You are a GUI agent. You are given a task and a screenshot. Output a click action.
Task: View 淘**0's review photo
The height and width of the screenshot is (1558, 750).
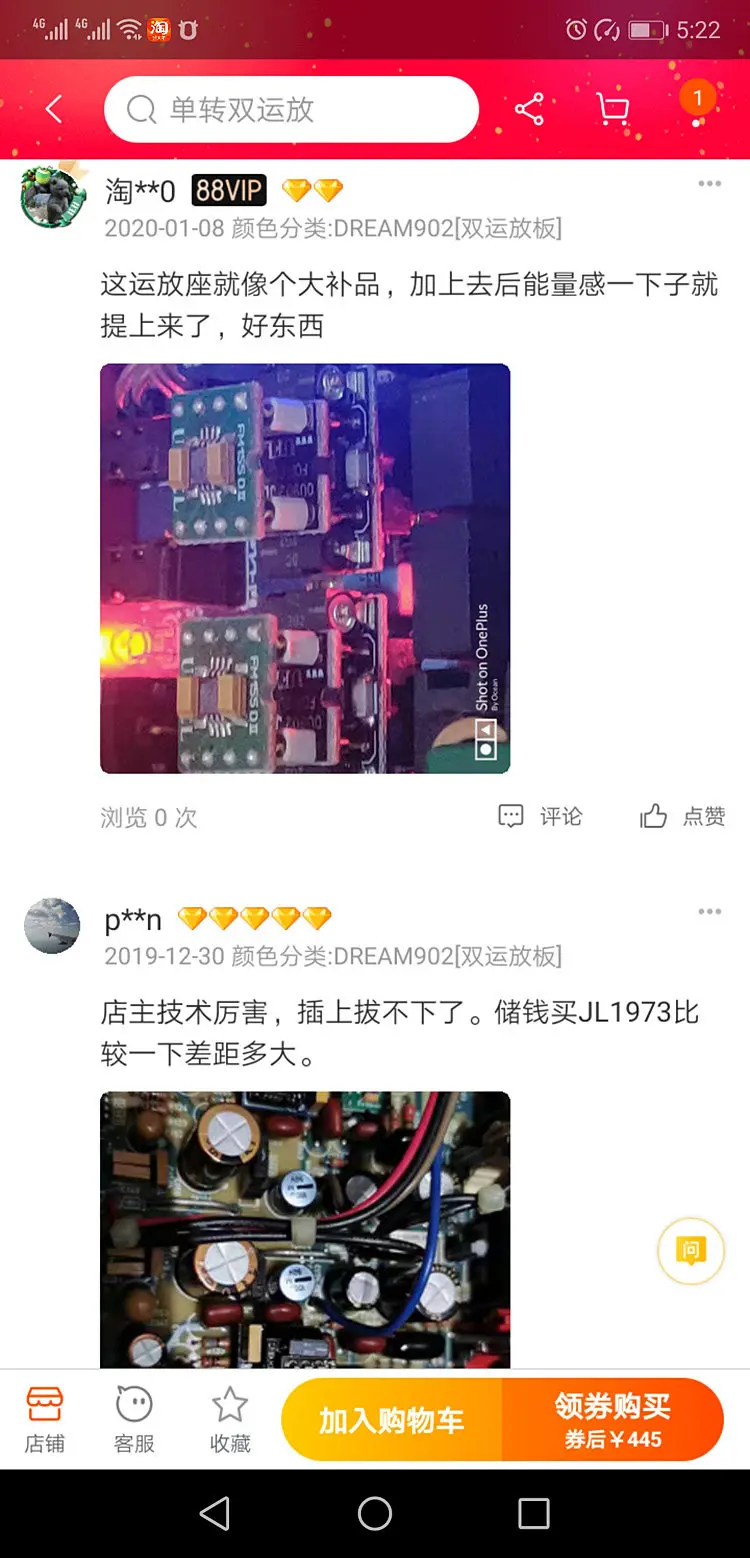(305, 568)
